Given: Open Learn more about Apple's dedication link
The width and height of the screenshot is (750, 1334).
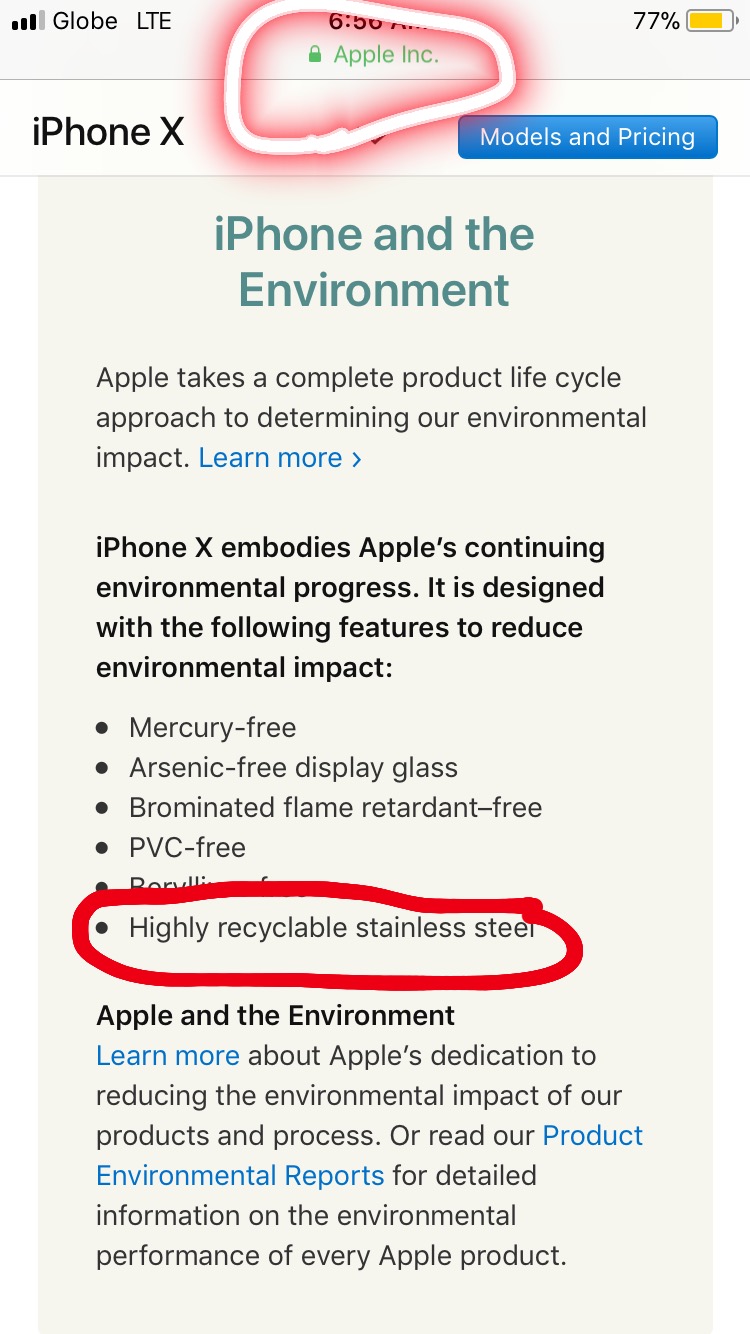Looking at the screenshot, I should [168, 1055].
